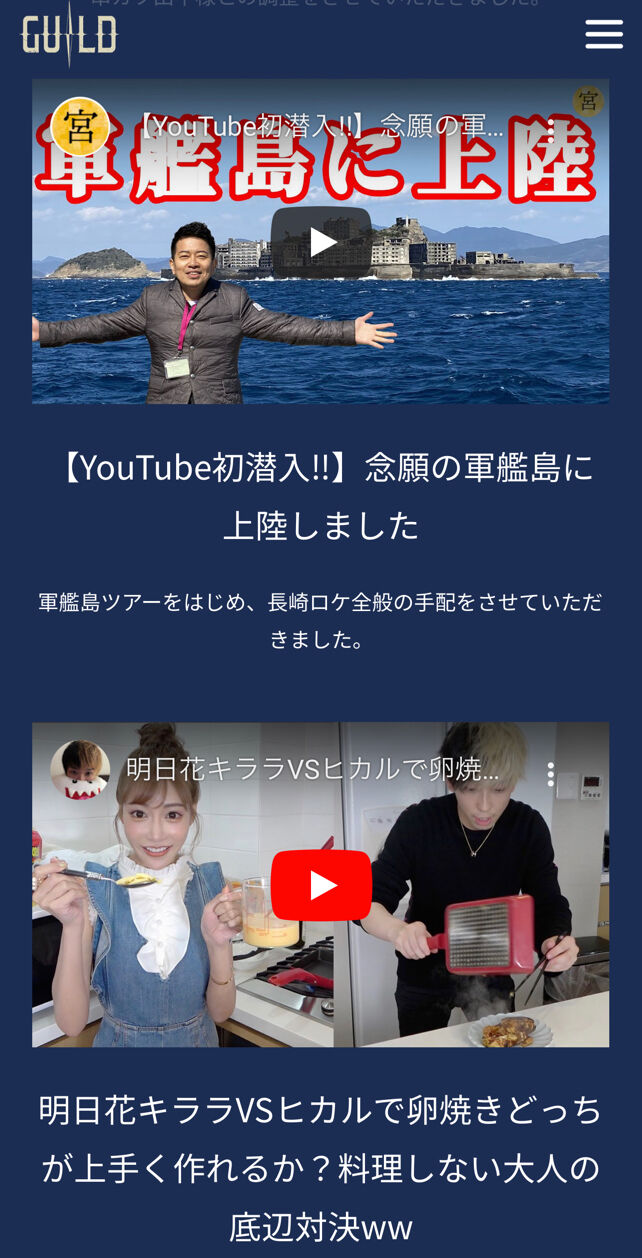642x1258 pixels.
Task: Open options menu on the 軍艦島 video
Action: pos(551,127)
